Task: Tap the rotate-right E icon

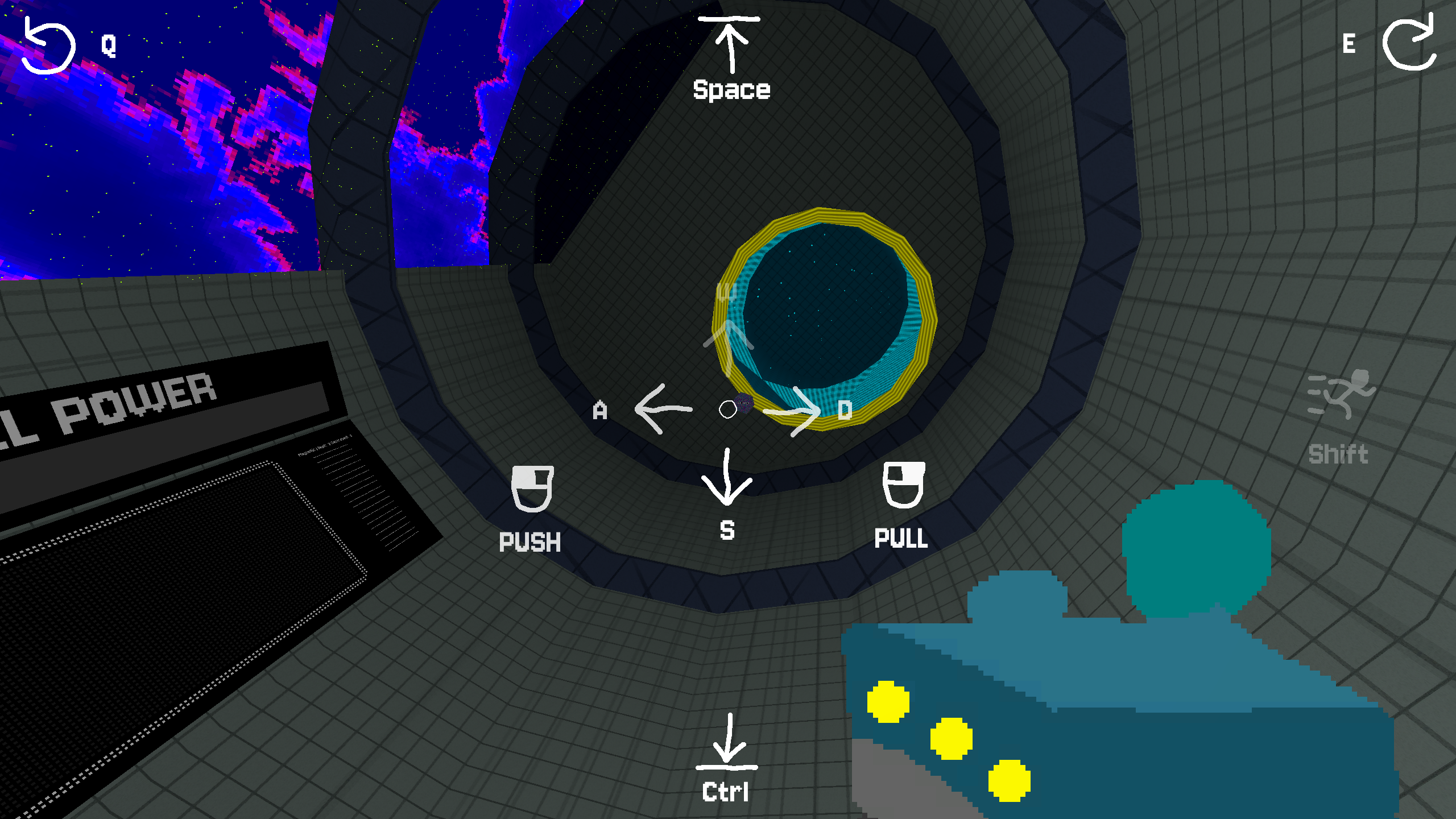Action: 1410,42
